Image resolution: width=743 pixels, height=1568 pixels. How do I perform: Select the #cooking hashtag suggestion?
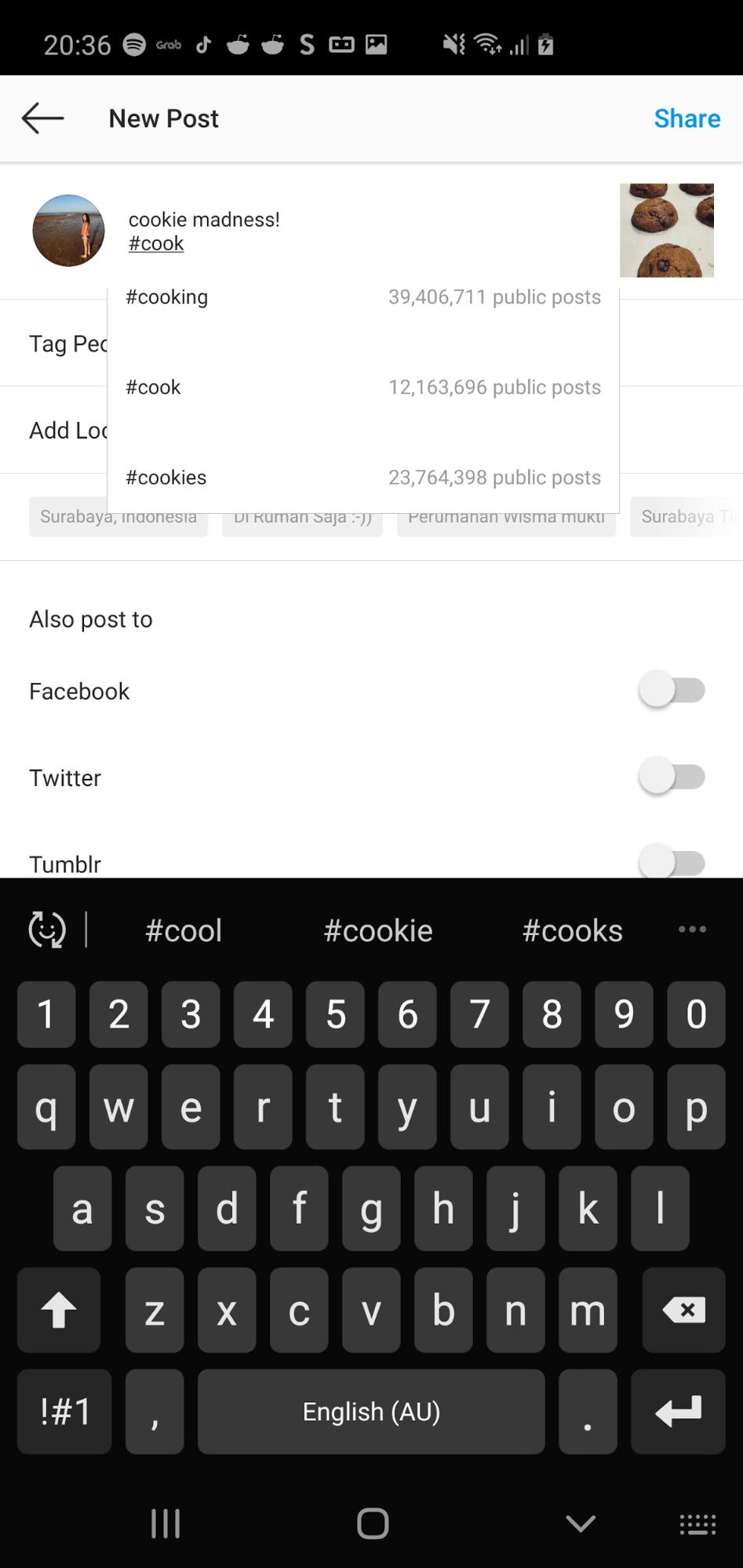click(363, 297)
